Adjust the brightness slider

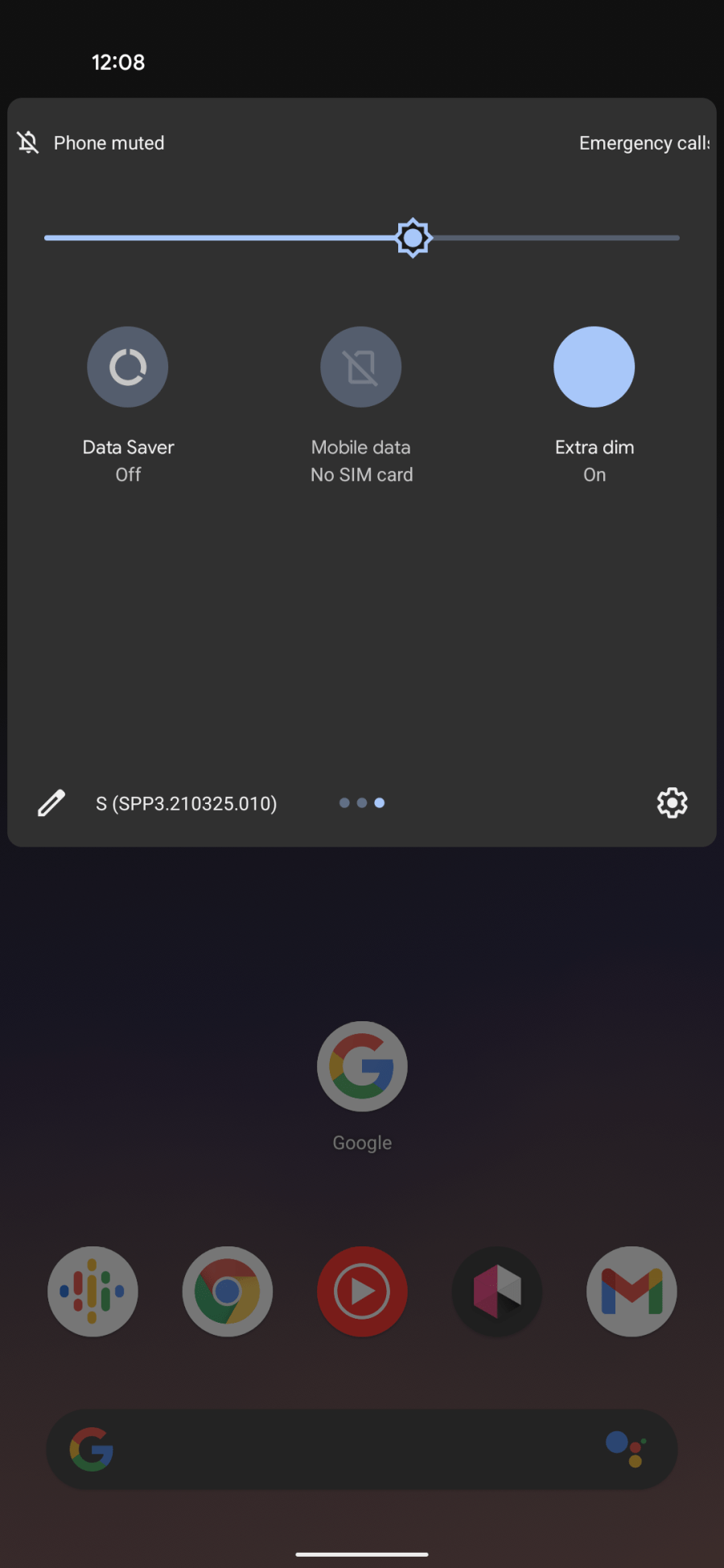[413, 237]
